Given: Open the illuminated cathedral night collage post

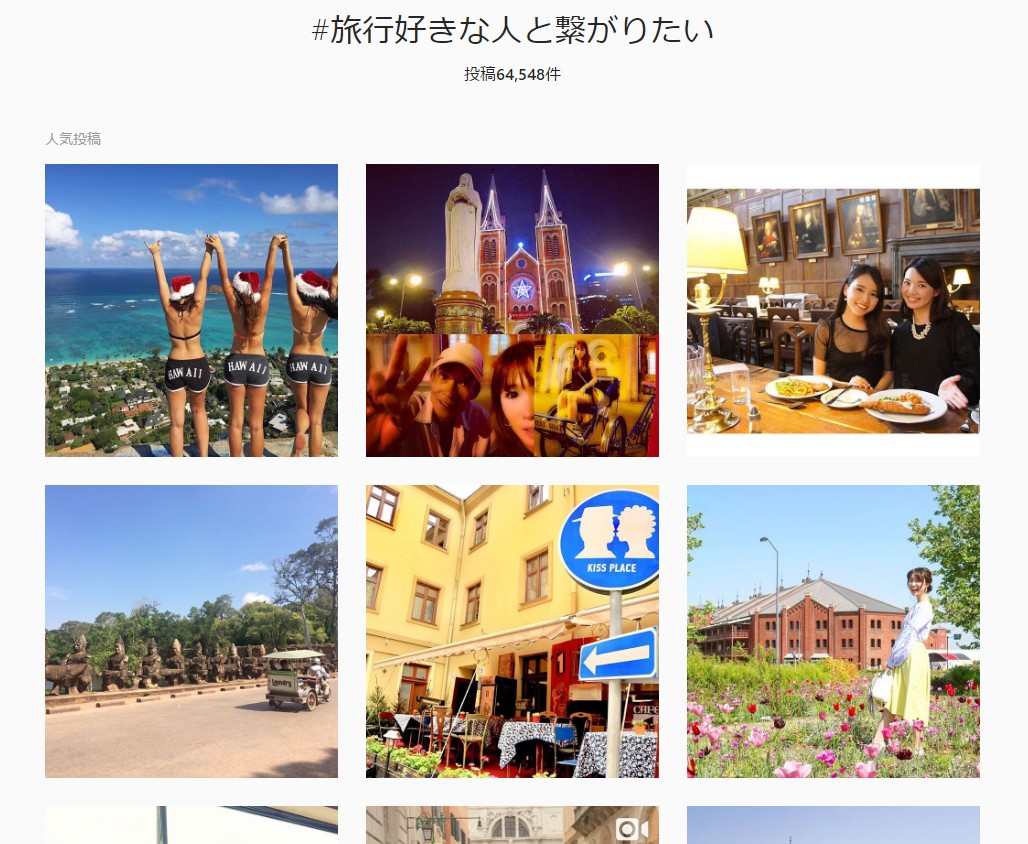Looking at the screenshot, I should pos(512,310).
